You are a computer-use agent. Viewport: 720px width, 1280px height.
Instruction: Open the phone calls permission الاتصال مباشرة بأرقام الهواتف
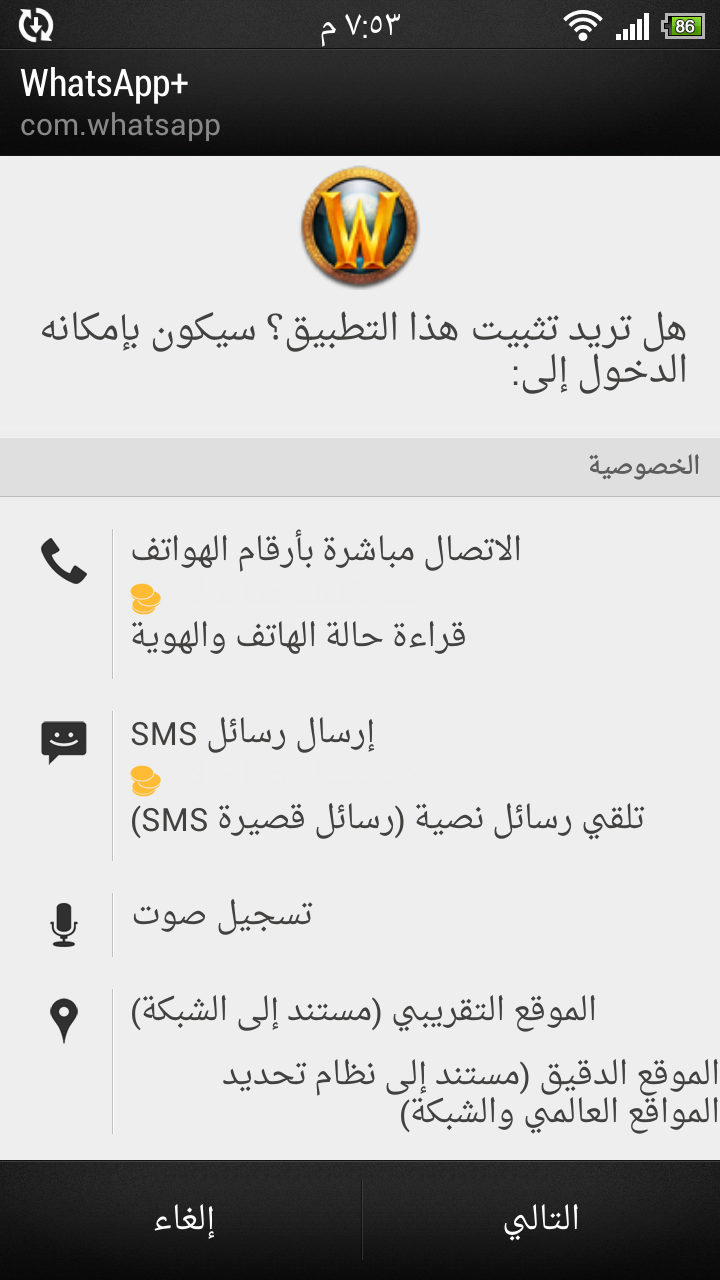[326, 549]
